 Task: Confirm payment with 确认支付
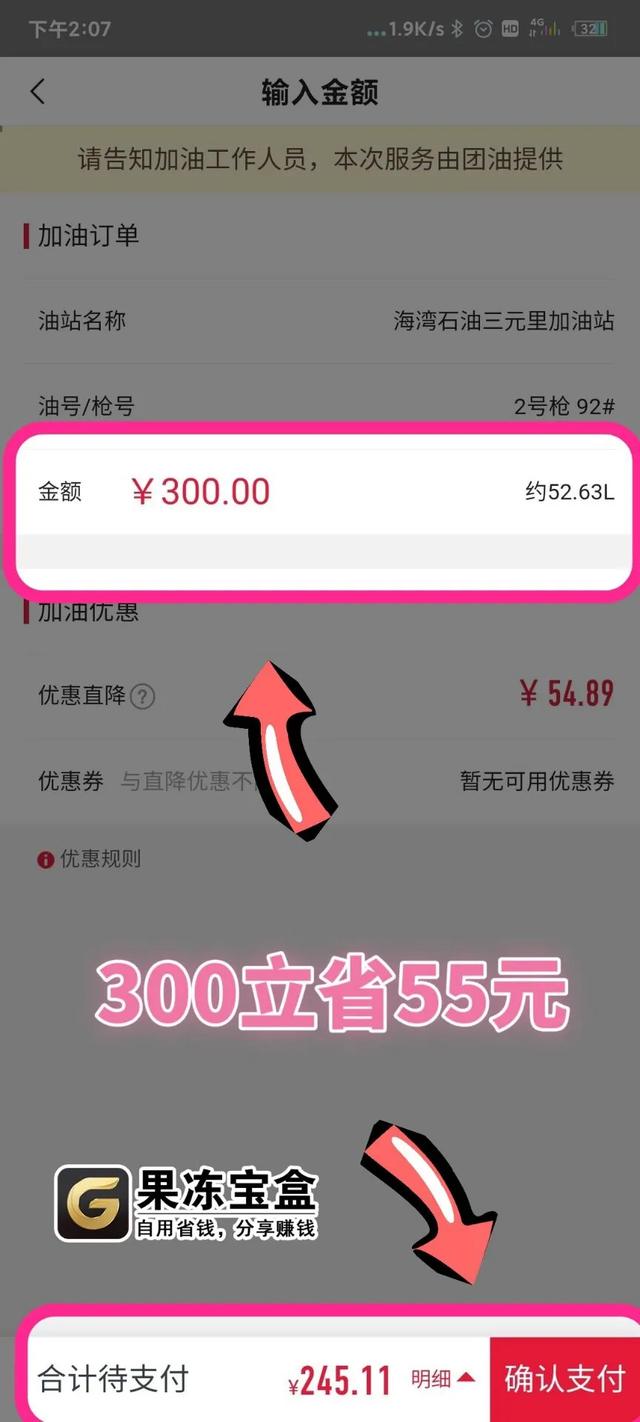pos(565,1379)
